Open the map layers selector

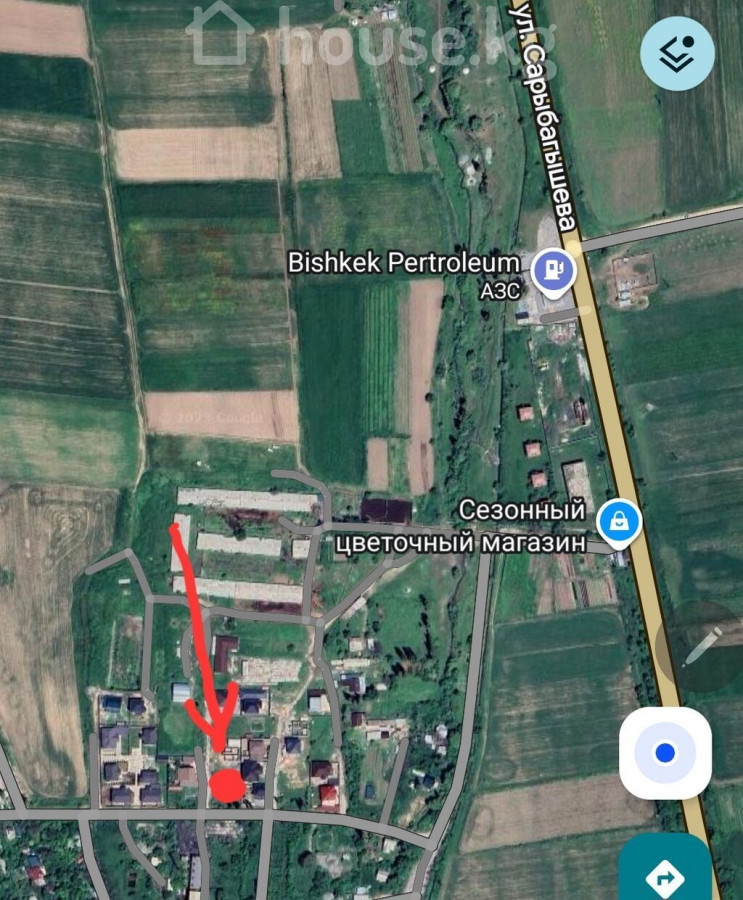coord(677,54)
